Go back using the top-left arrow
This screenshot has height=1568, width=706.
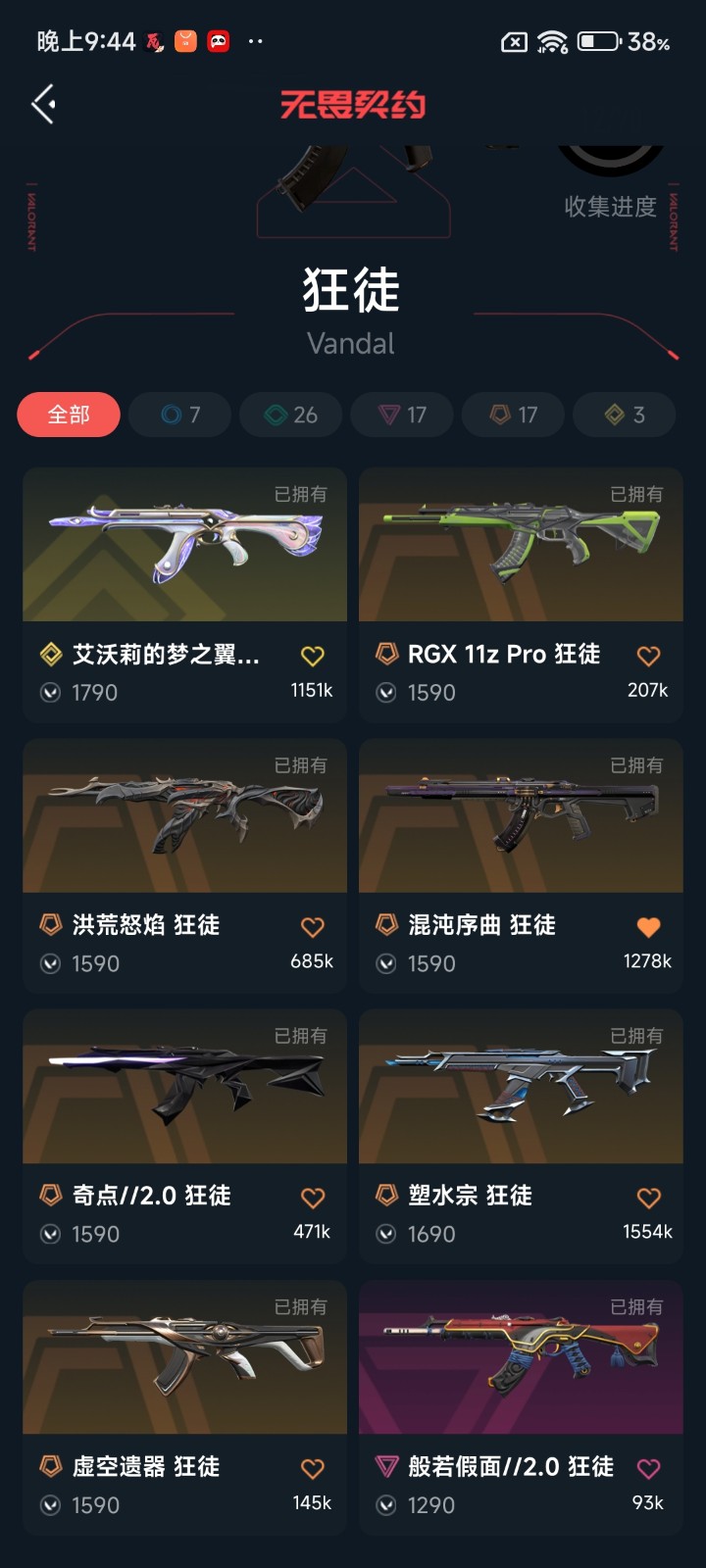tap(43, 104)
